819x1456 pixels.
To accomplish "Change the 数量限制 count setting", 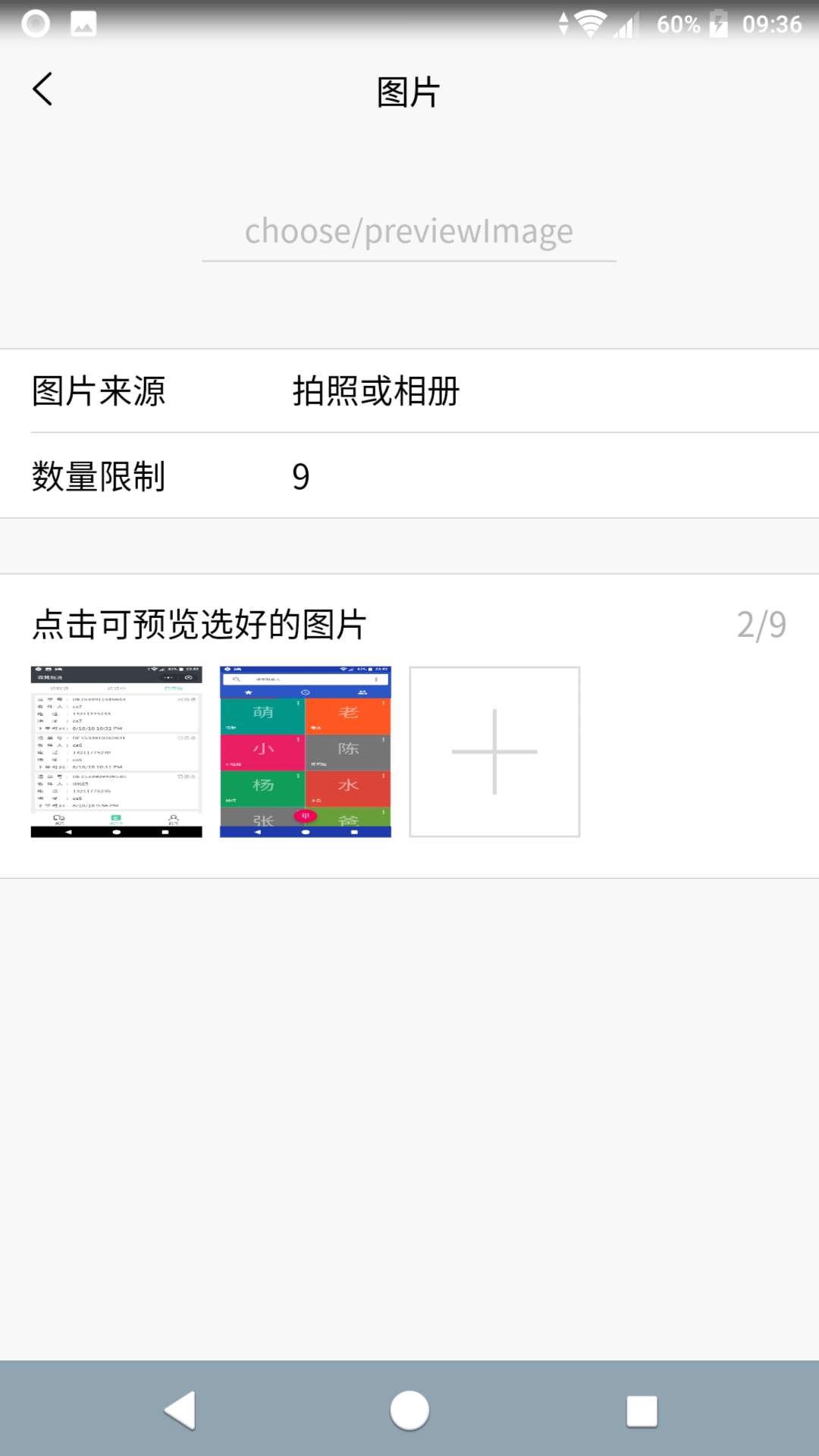I will [409, 476].
